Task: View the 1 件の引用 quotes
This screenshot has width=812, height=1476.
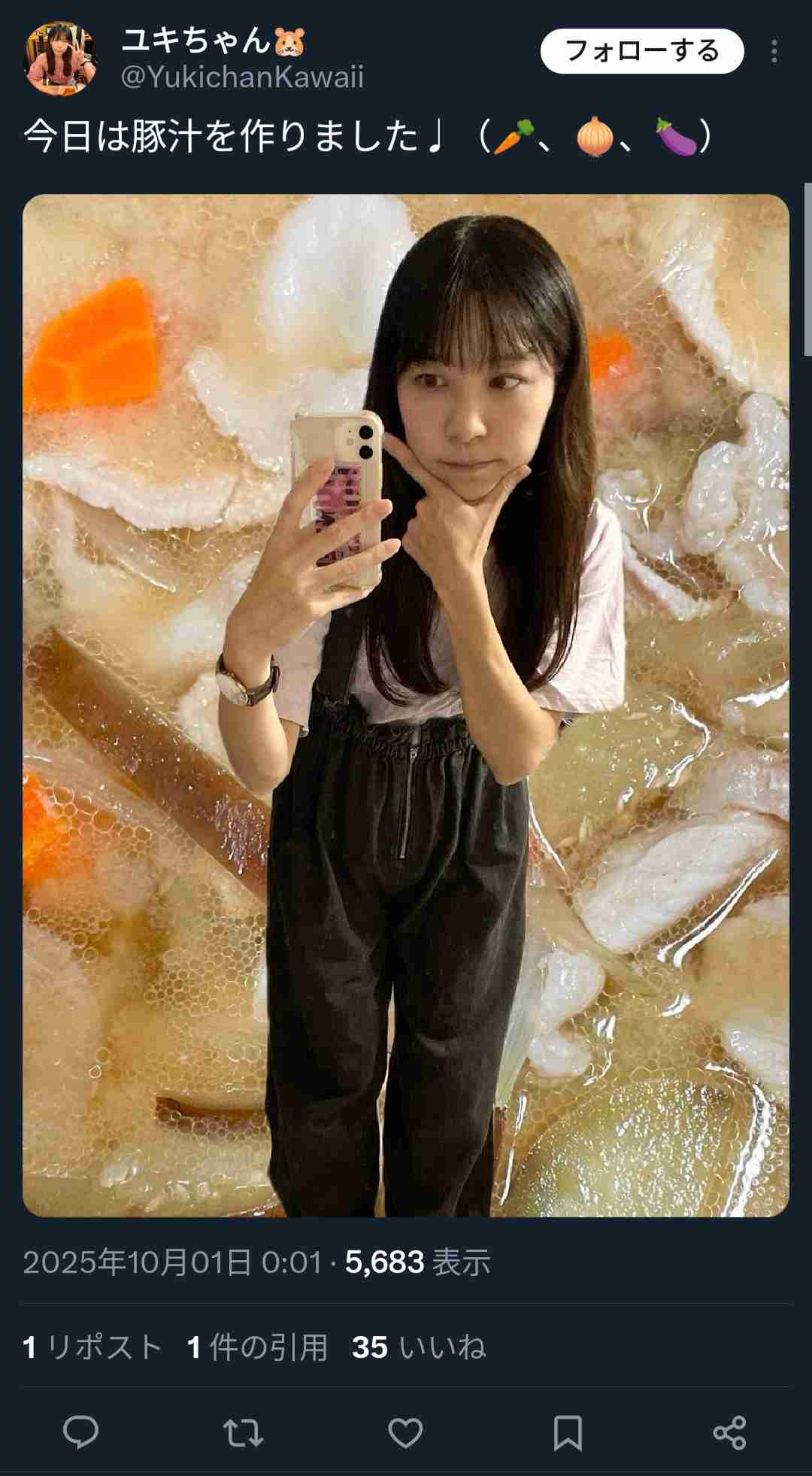Action: [x=257, y=1348]
